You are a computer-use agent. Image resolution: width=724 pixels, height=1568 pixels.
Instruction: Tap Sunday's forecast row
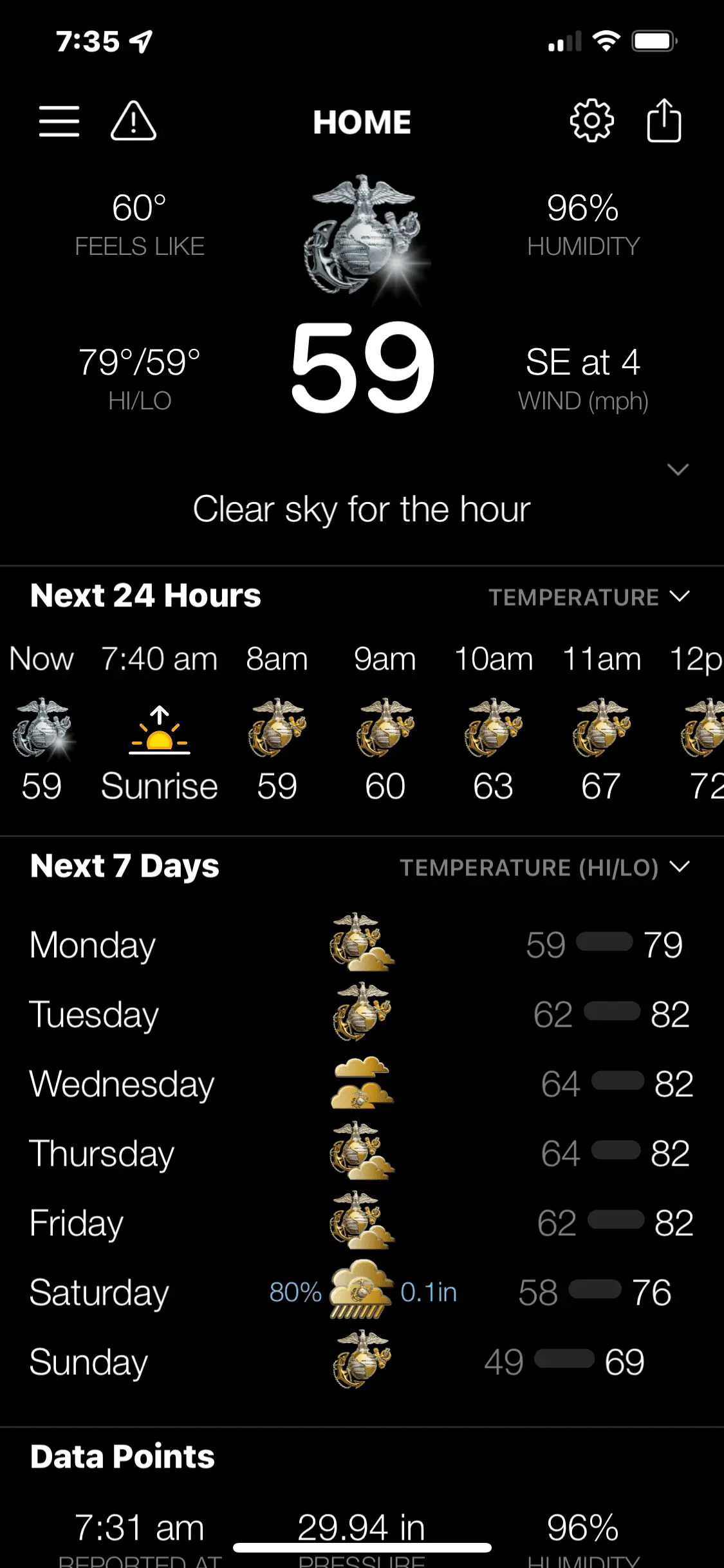point(362,1362)
